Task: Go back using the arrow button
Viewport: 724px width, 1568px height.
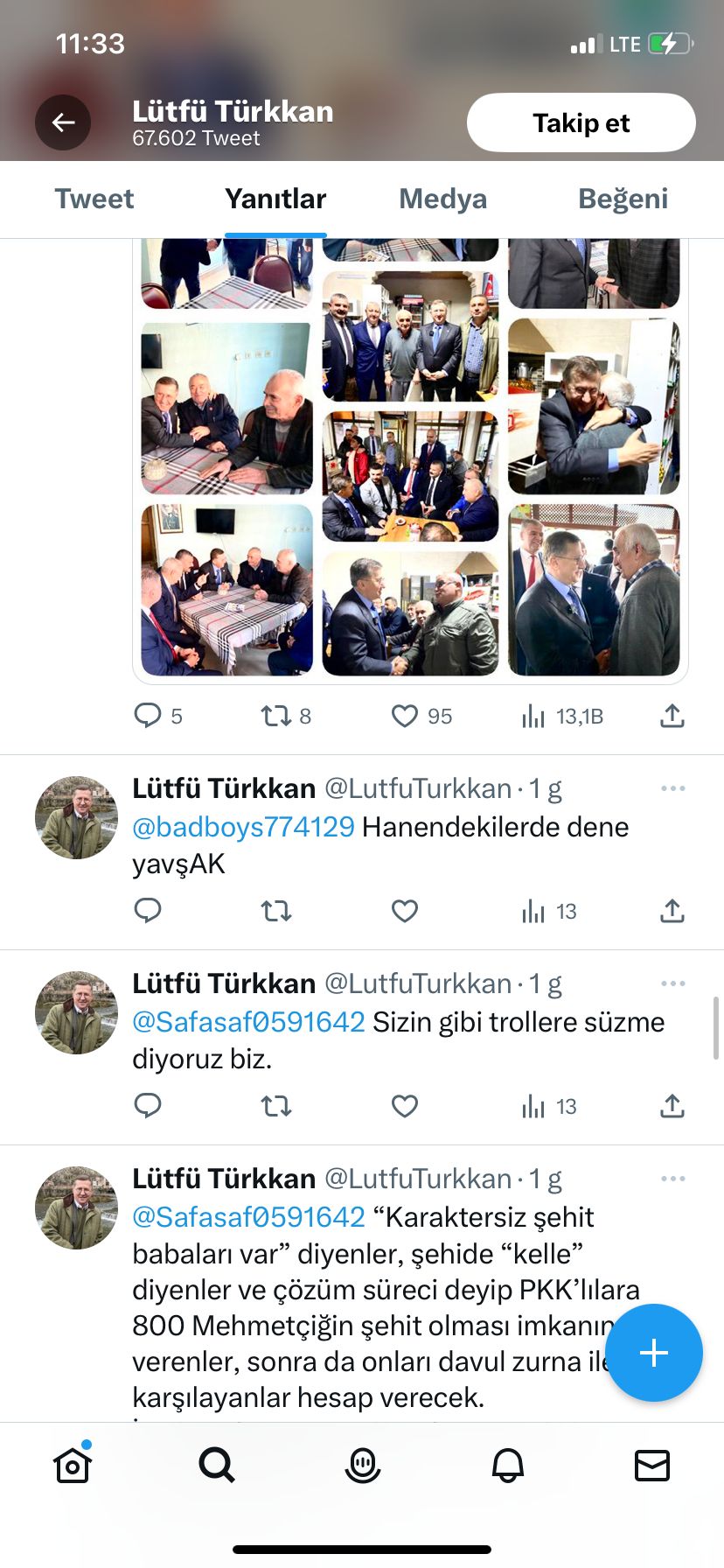Action: click(x=63, y=122)
